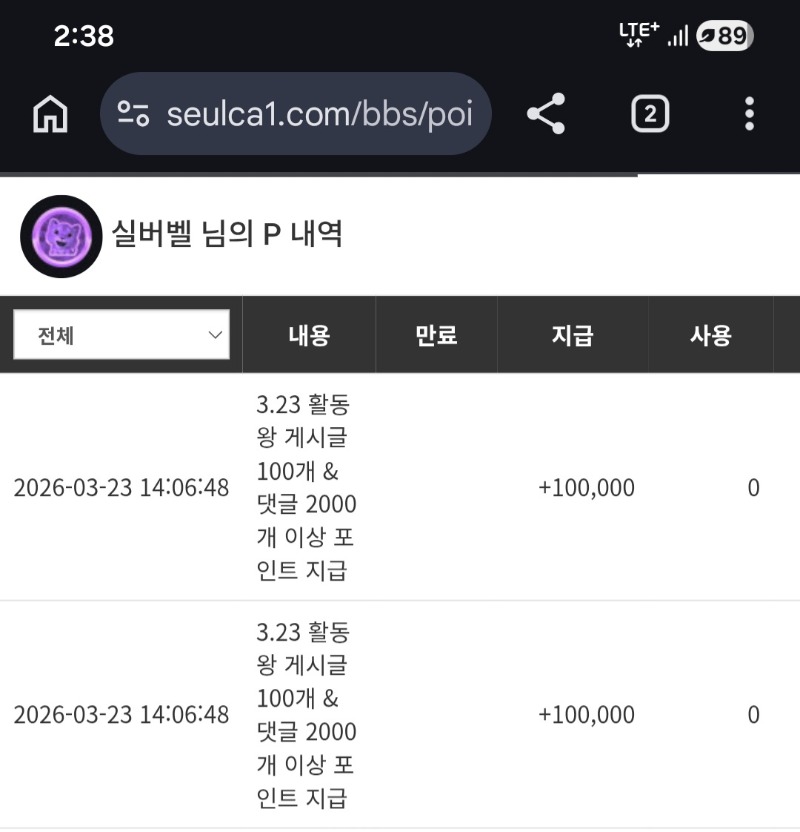Share this page
This screenshot has width=800, height=832.
point(546,114)
